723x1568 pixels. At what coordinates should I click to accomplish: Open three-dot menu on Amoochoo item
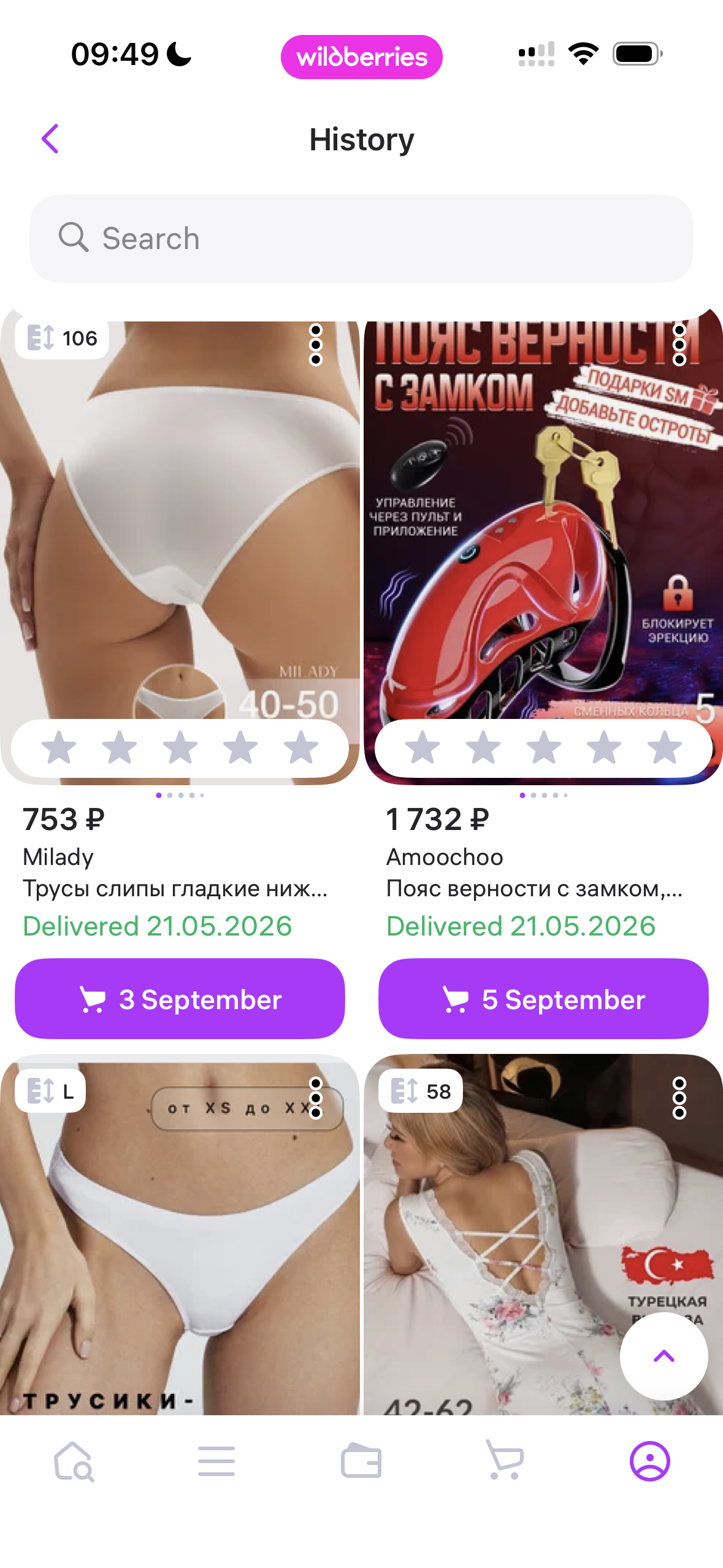(679, 345)
